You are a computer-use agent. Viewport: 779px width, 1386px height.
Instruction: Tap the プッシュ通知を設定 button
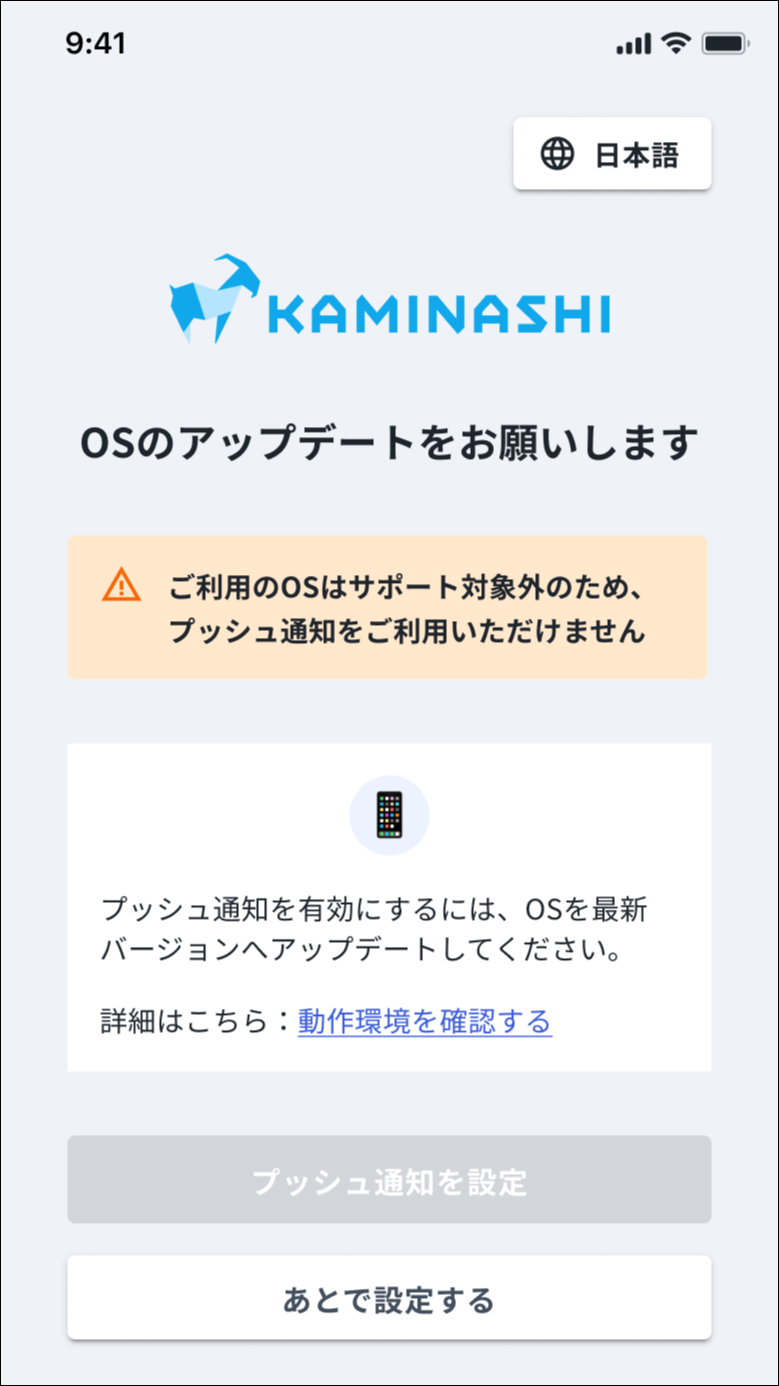click(389, 1180)
